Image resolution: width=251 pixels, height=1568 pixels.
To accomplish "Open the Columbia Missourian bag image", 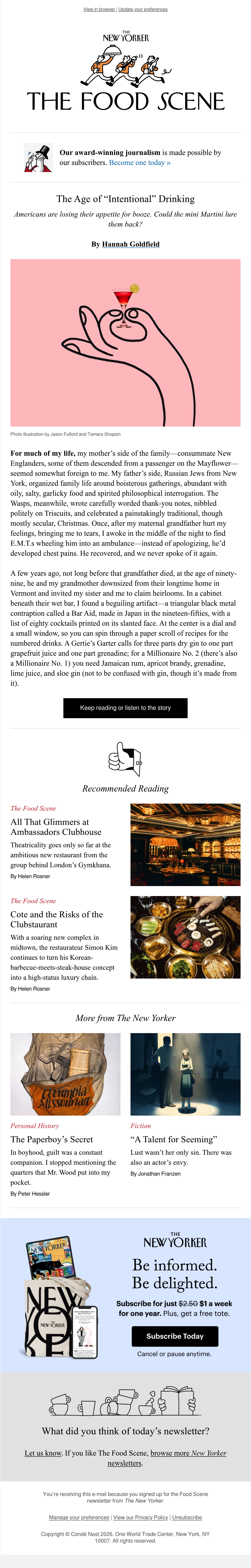I will (65, 1074).
